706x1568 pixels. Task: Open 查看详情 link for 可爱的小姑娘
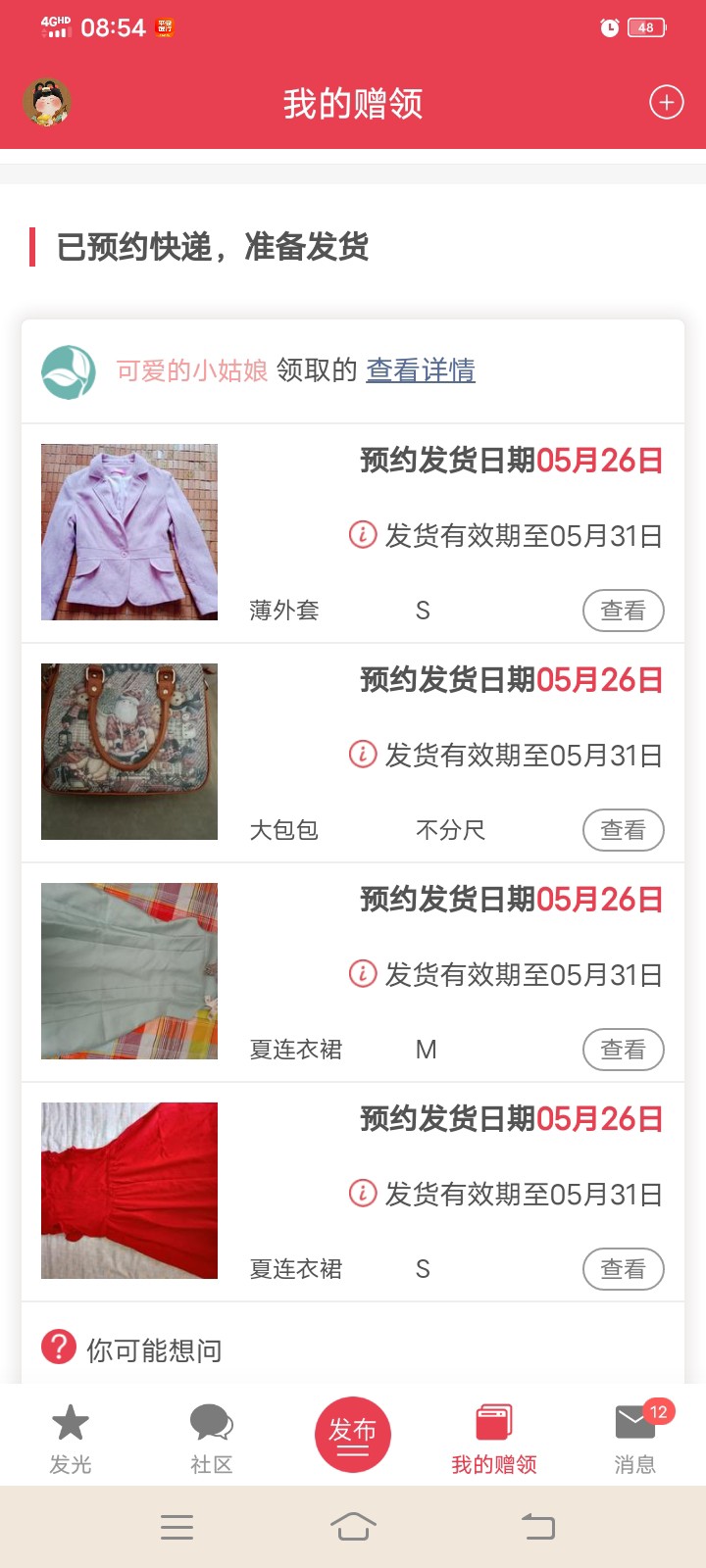[420, 370]
